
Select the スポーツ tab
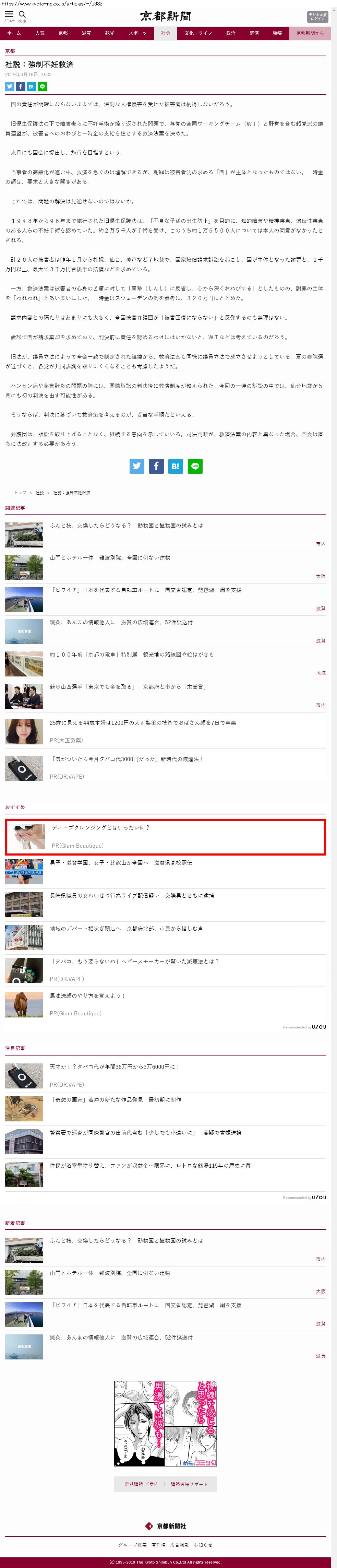pos(137,33)
